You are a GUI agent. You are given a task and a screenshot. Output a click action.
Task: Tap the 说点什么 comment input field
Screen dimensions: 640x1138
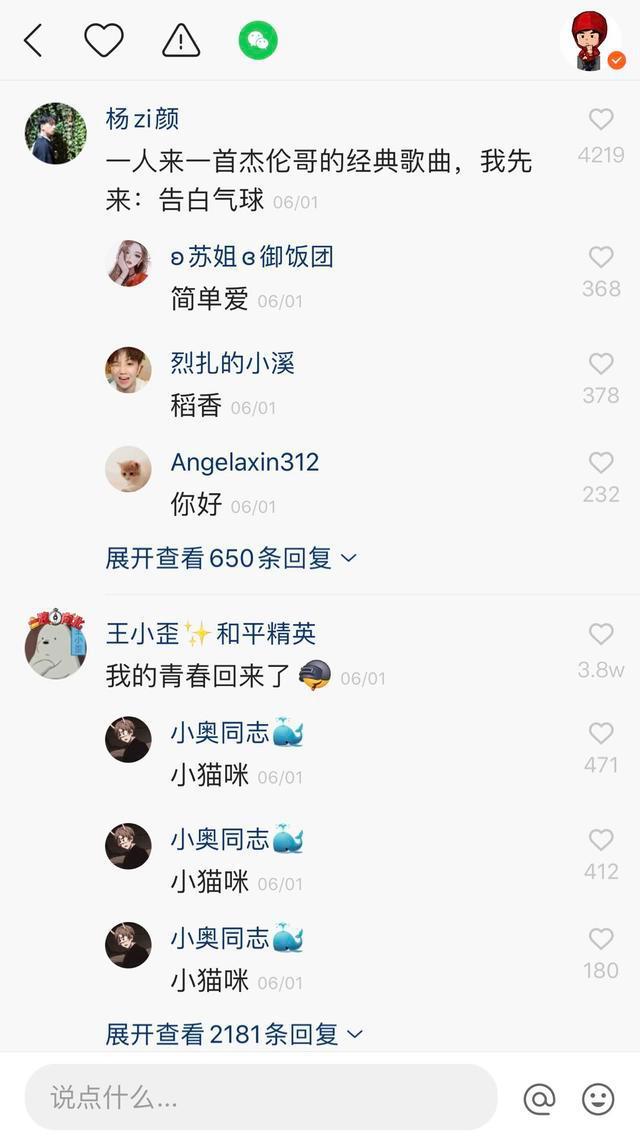click(260, 1097)
